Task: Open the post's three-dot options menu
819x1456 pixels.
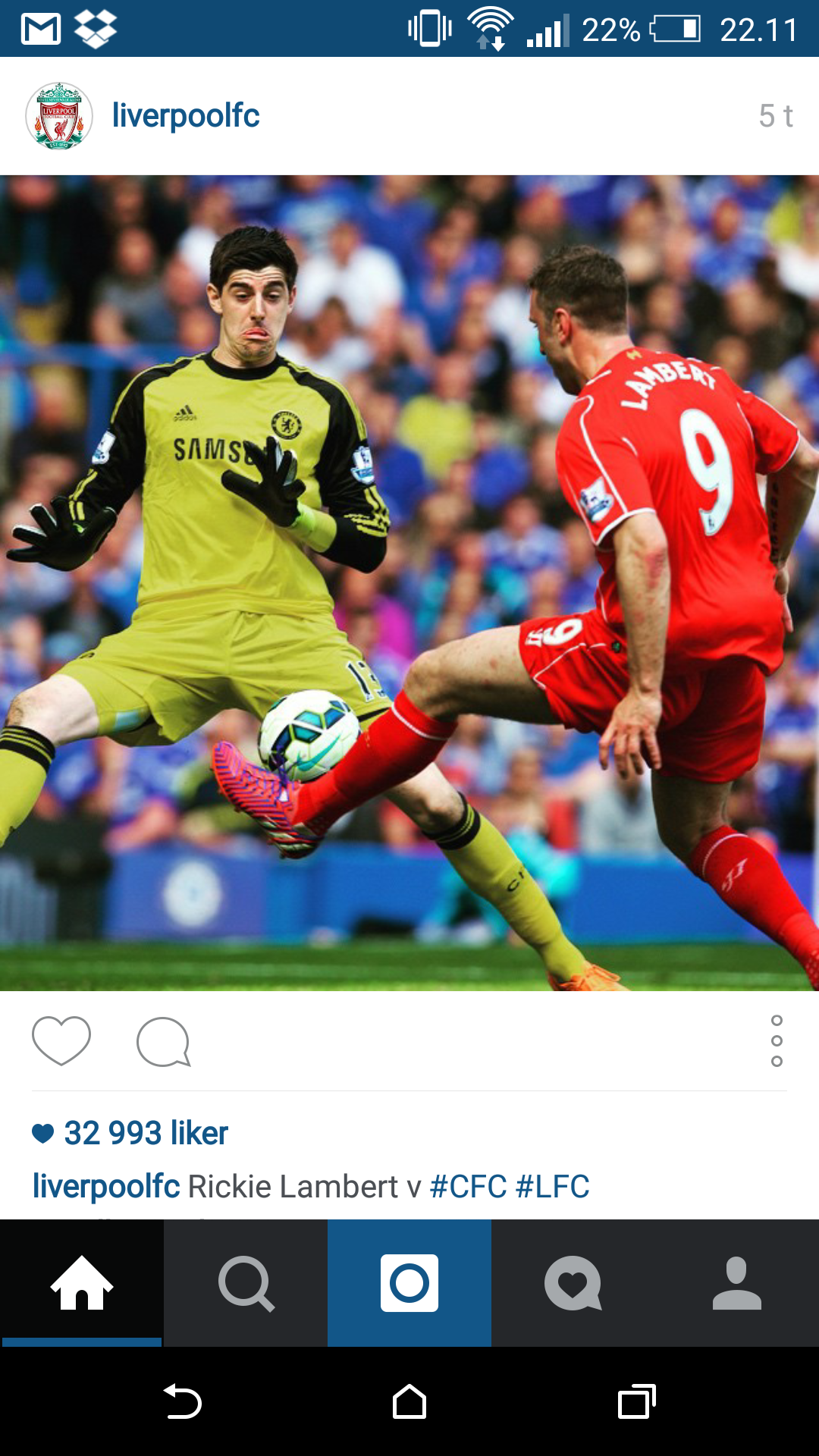Action: pos(777,1040)
